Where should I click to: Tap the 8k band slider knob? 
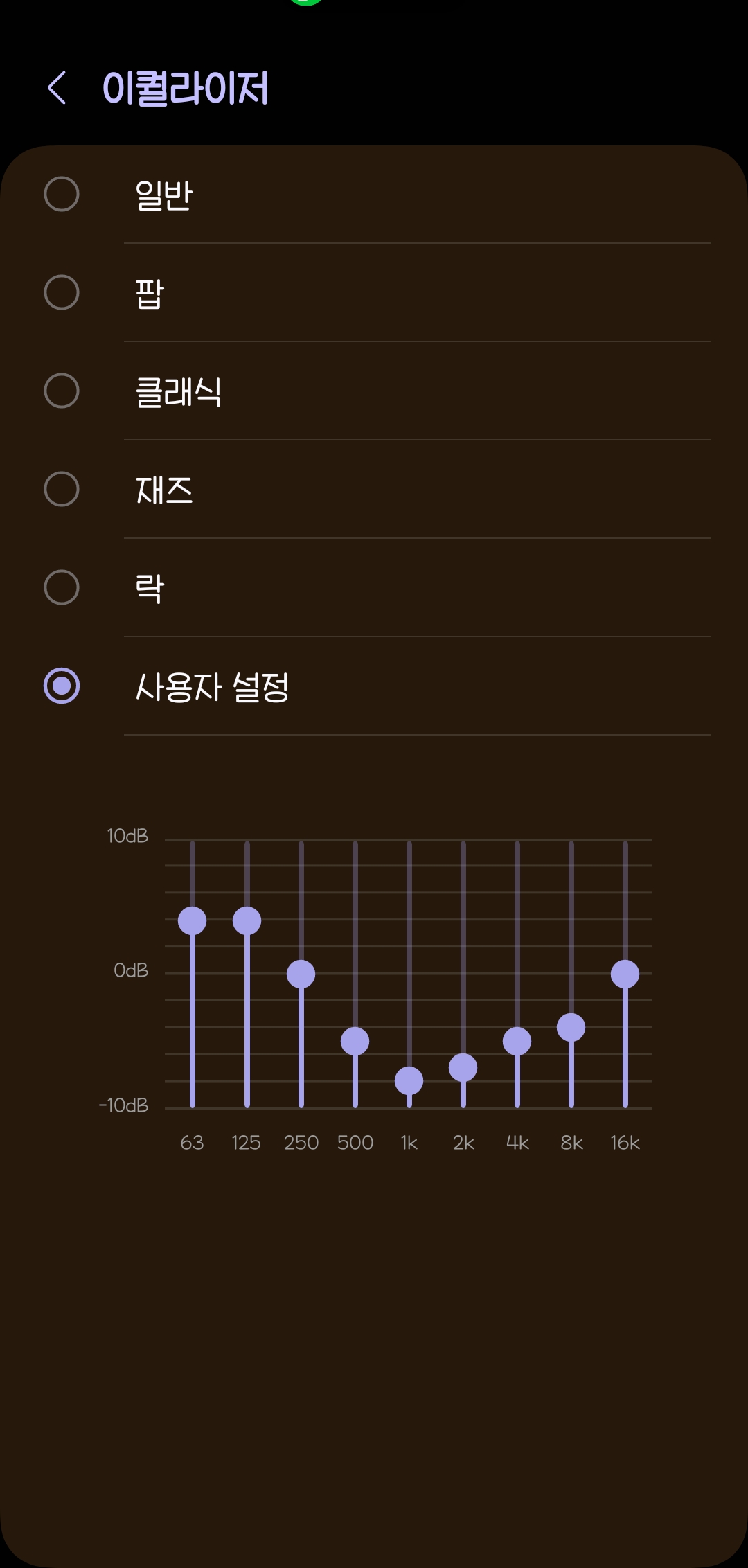point(571,1027)
